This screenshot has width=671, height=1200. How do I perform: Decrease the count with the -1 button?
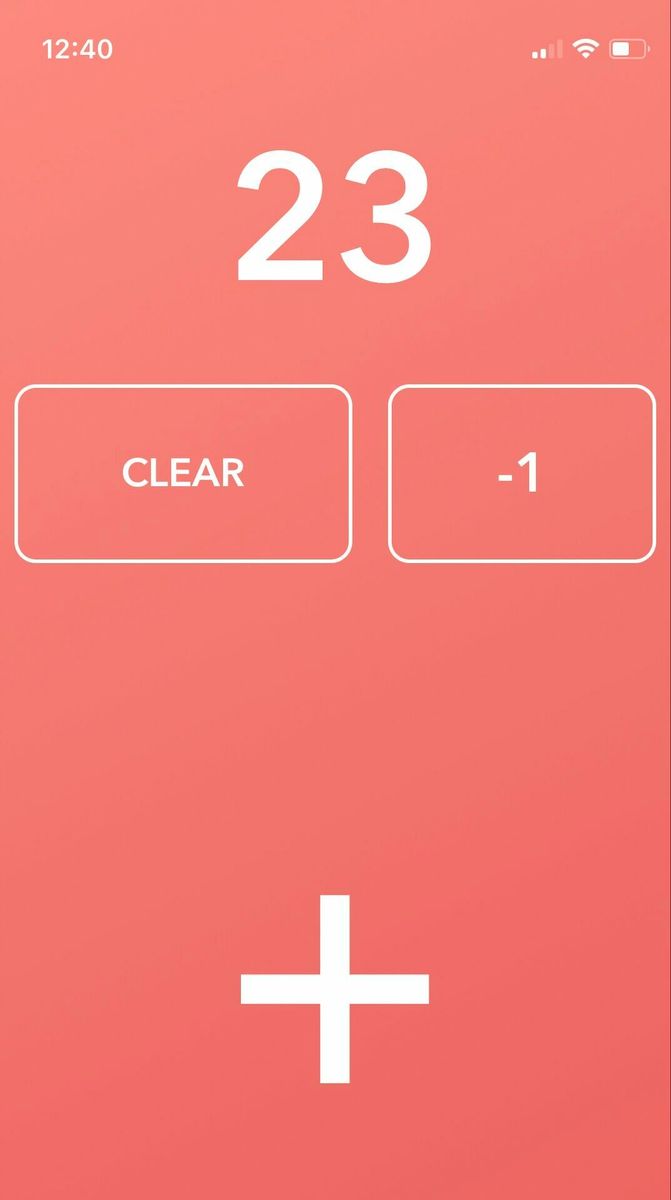[521, 473]
